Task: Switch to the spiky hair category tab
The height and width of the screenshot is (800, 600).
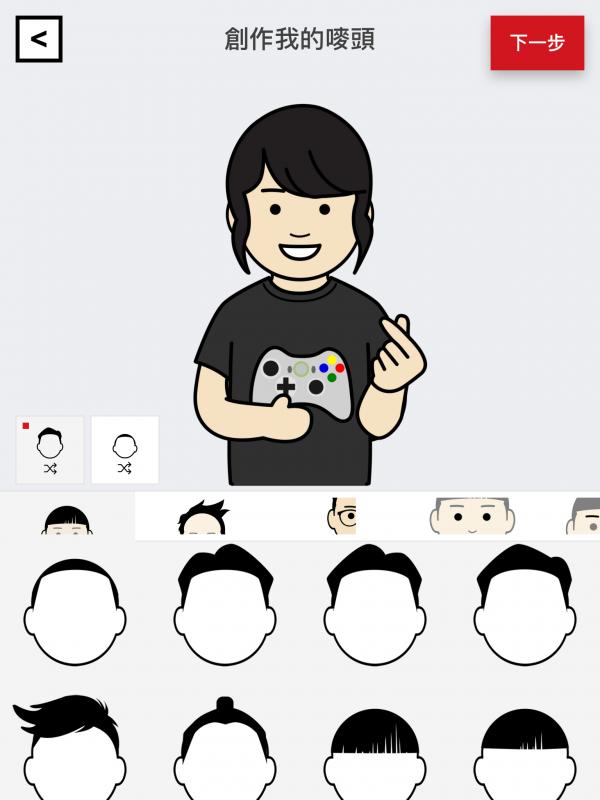Action: click(203, 516)
